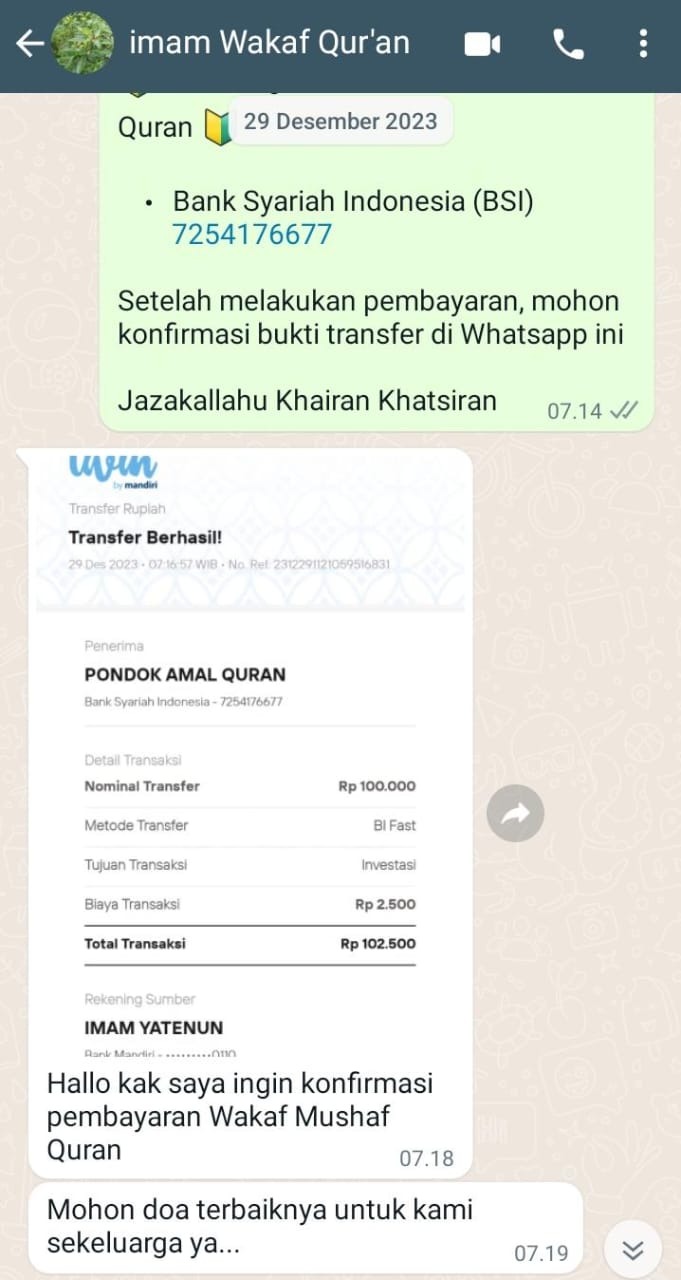Open the overflow menu
Screen dimensions: 681x1280
(x=643, y=44)
